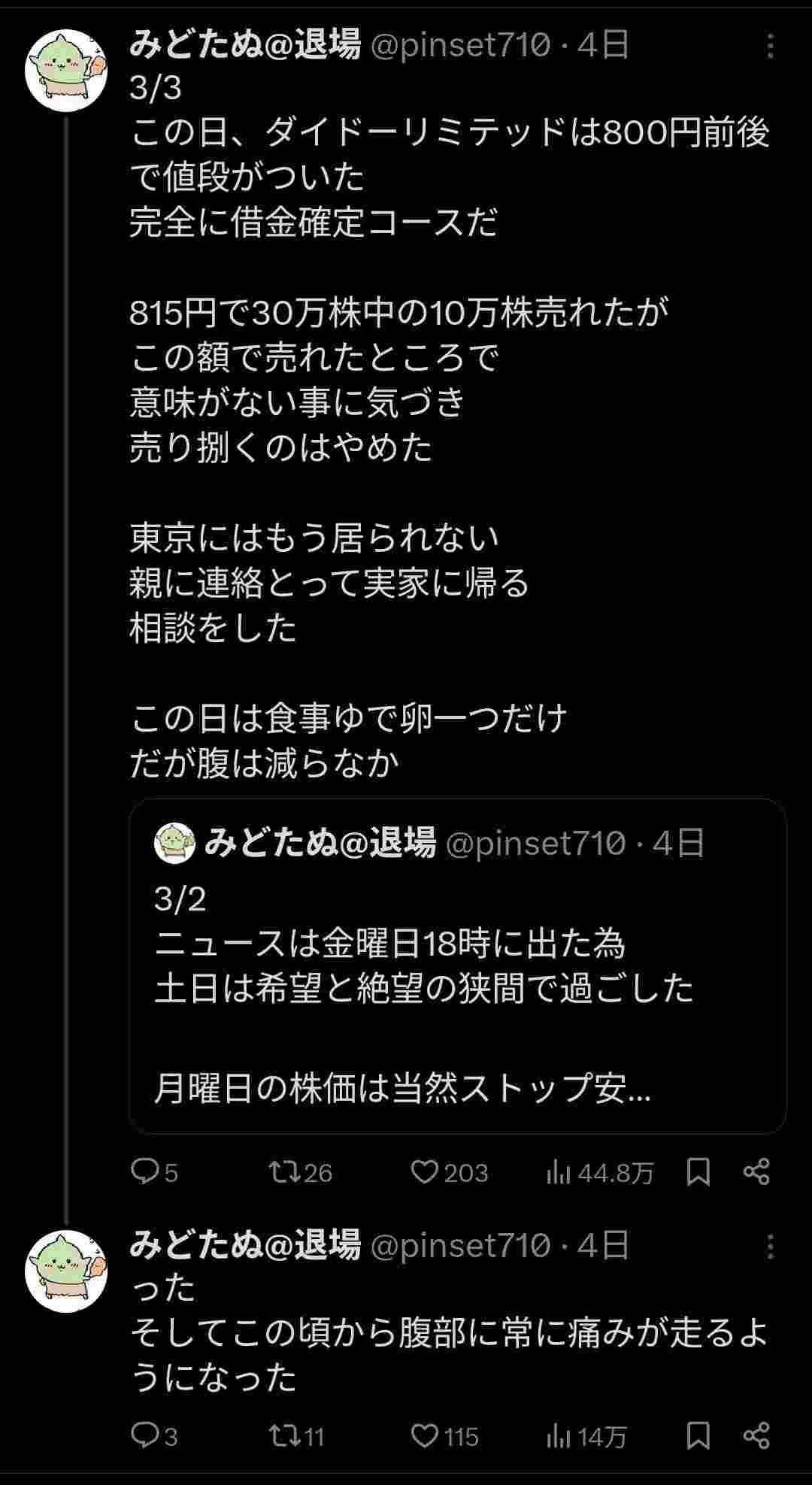Bookmark the 3/3 post
Image resolution: width=812 pixels, height=1485 pixels.
pos(698,1171)
